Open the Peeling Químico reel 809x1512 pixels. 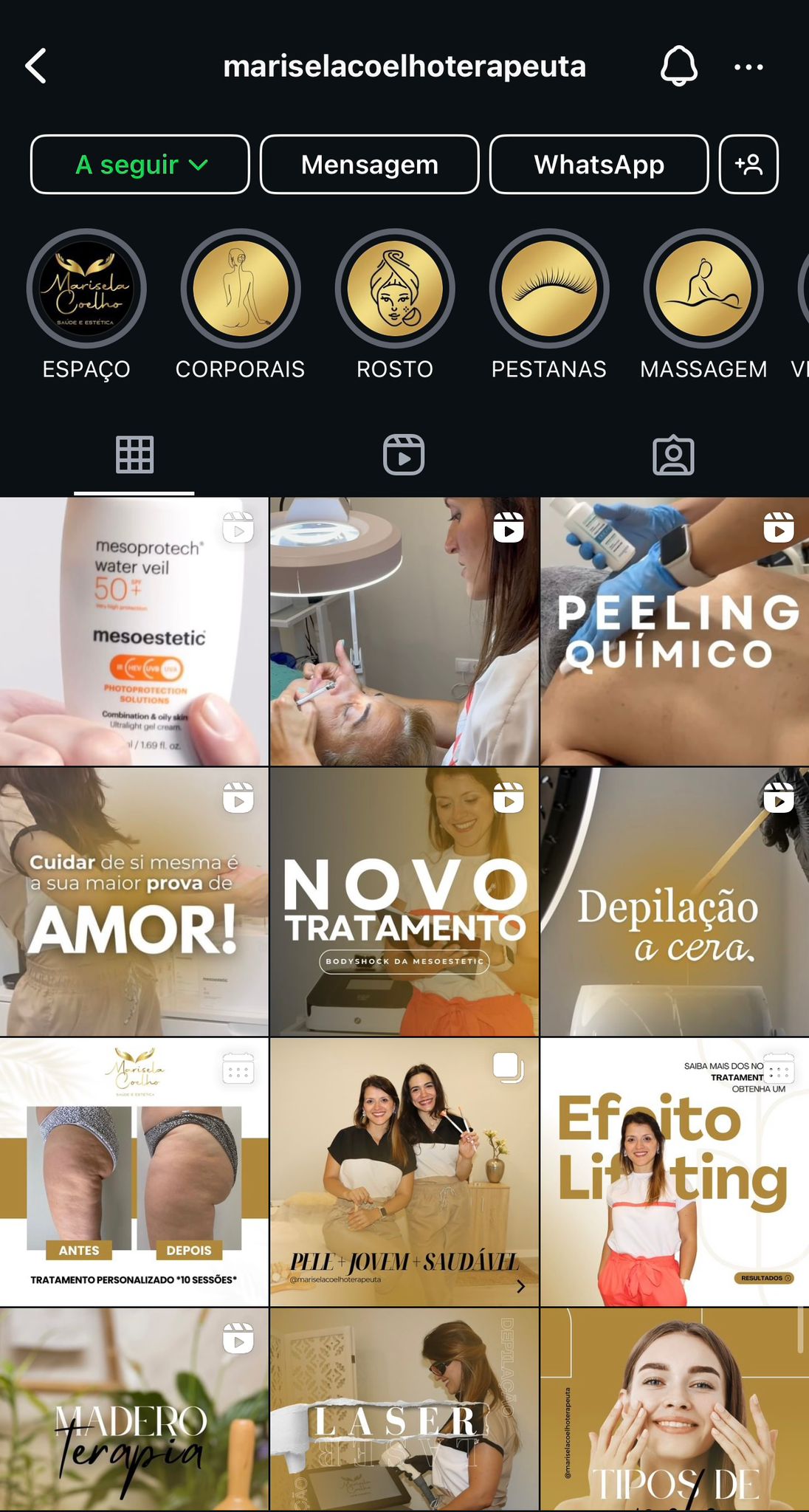click(675, 632)
